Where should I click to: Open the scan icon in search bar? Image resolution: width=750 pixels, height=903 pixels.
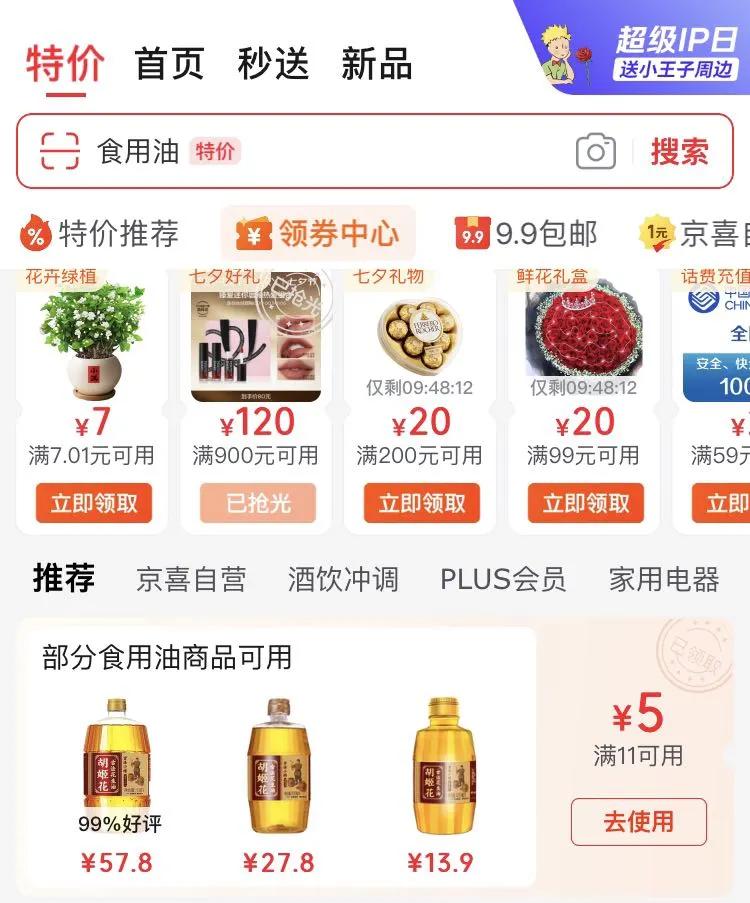tap(59, 151)
